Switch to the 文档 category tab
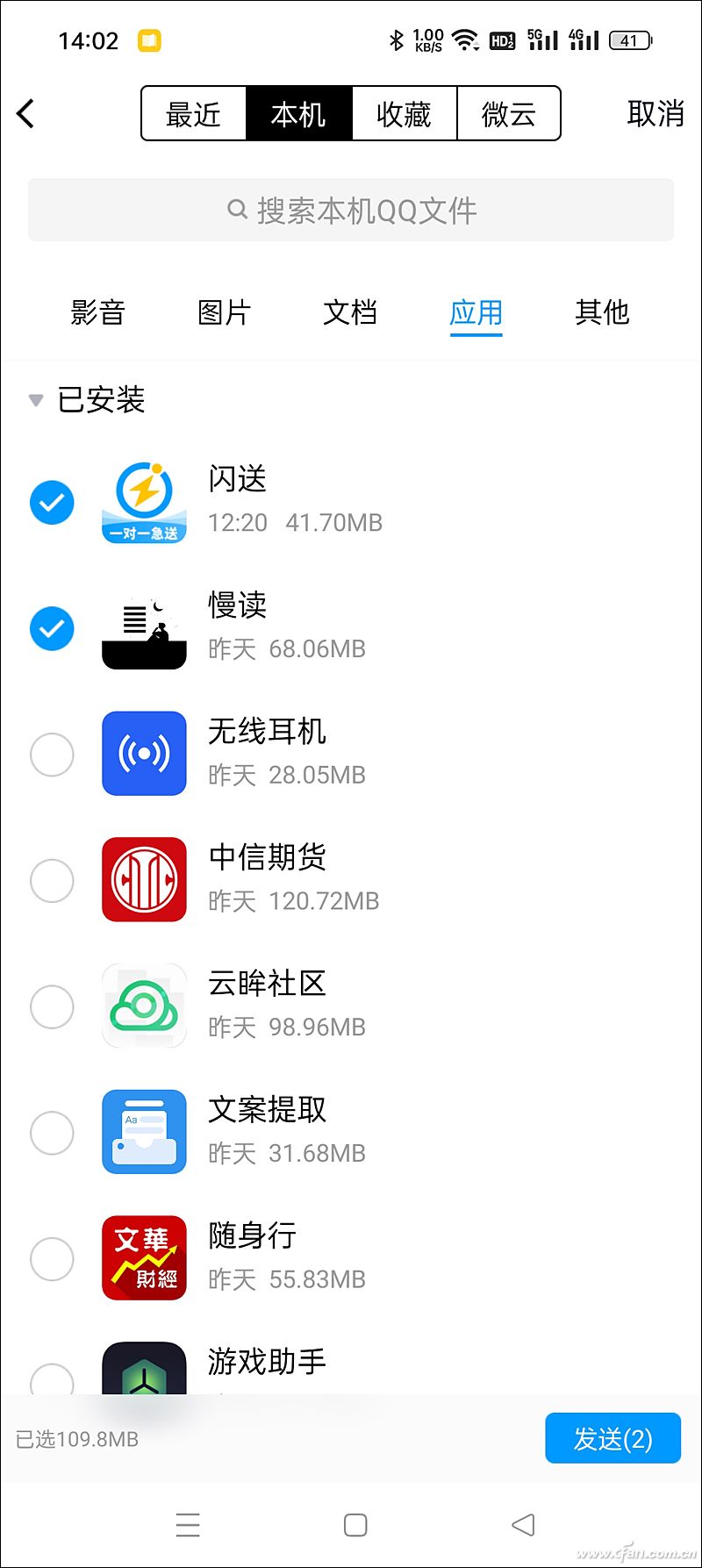 (350, 313)
